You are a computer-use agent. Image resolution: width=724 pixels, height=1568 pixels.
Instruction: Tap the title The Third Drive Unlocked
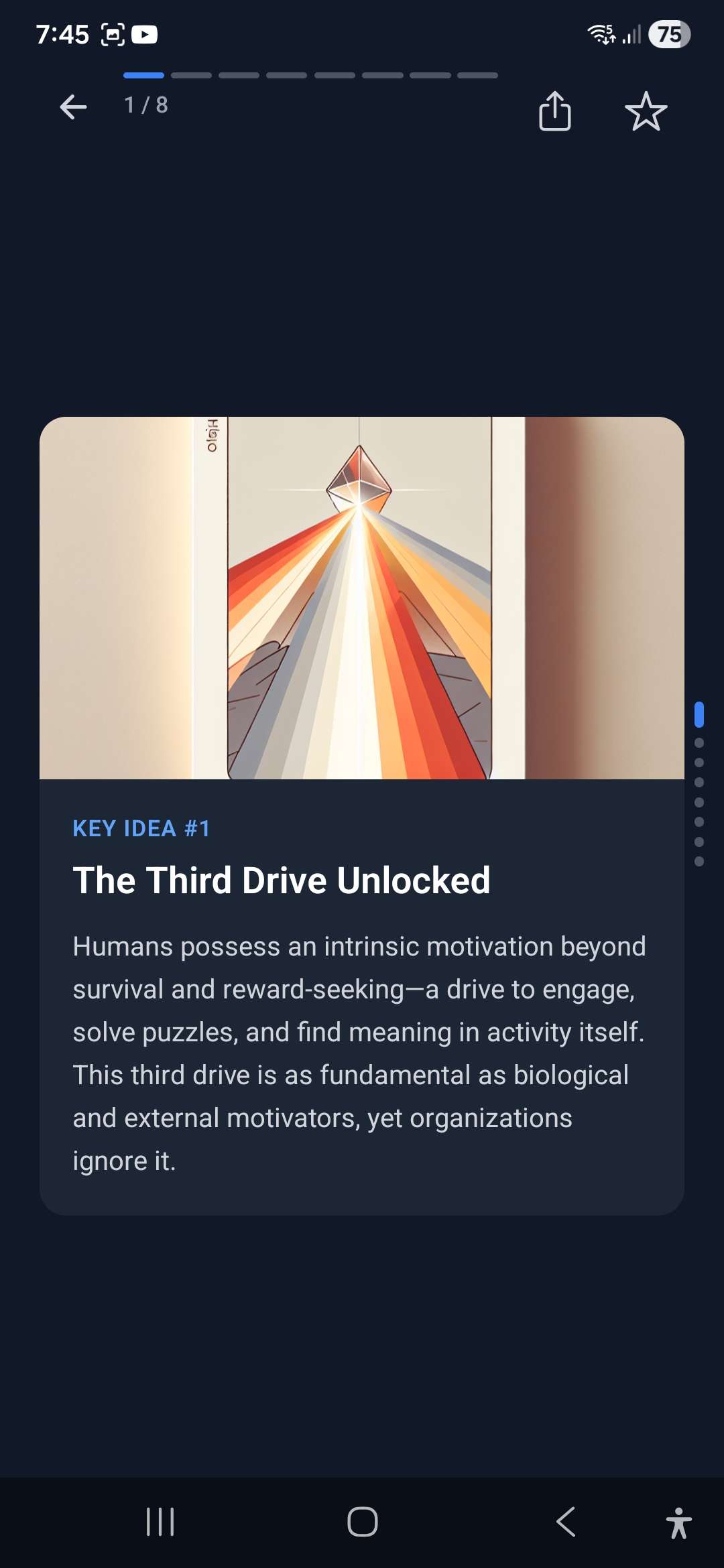pyautogui.click(x=282, y=880)
